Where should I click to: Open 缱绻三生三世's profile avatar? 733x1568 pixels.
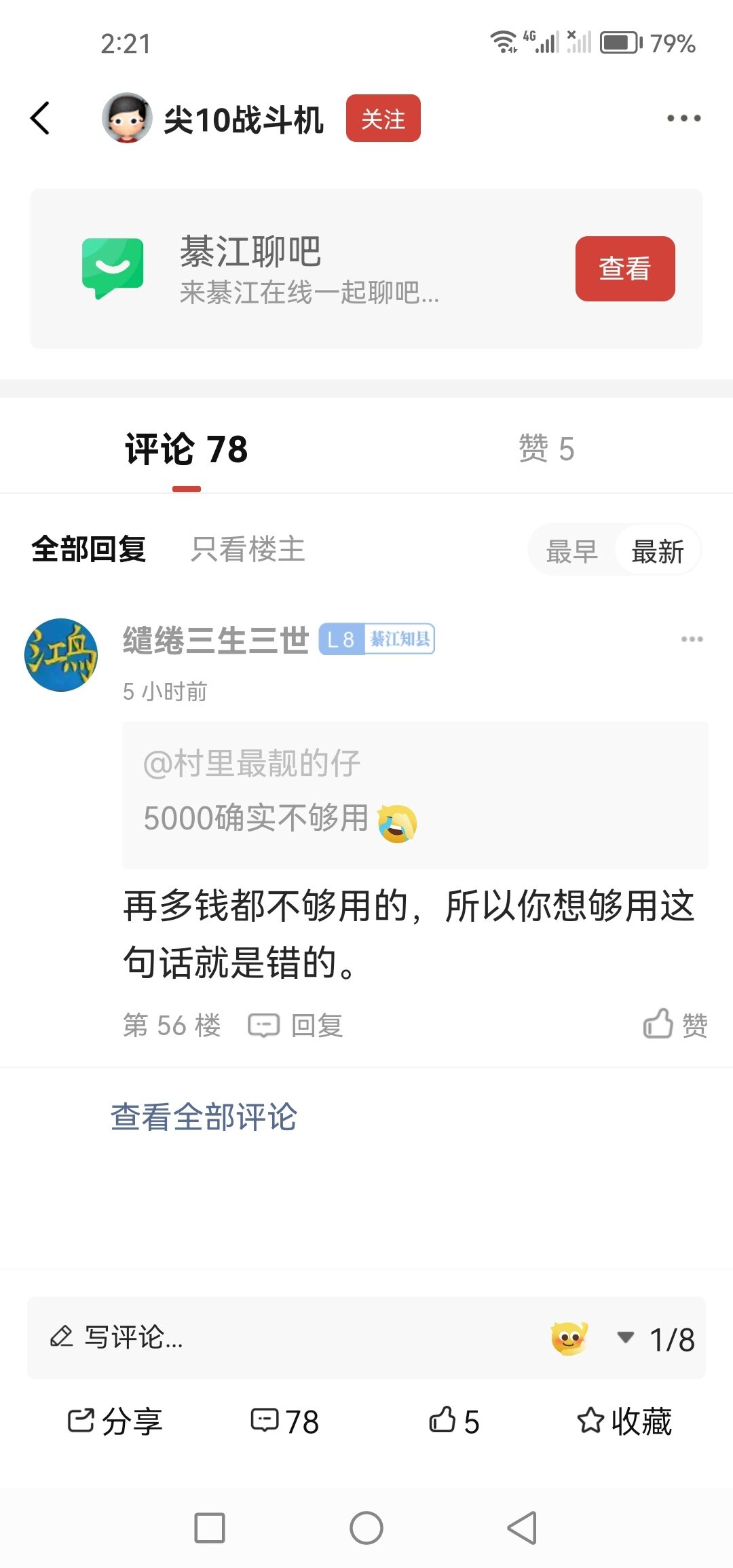click(x=61, y=655)
